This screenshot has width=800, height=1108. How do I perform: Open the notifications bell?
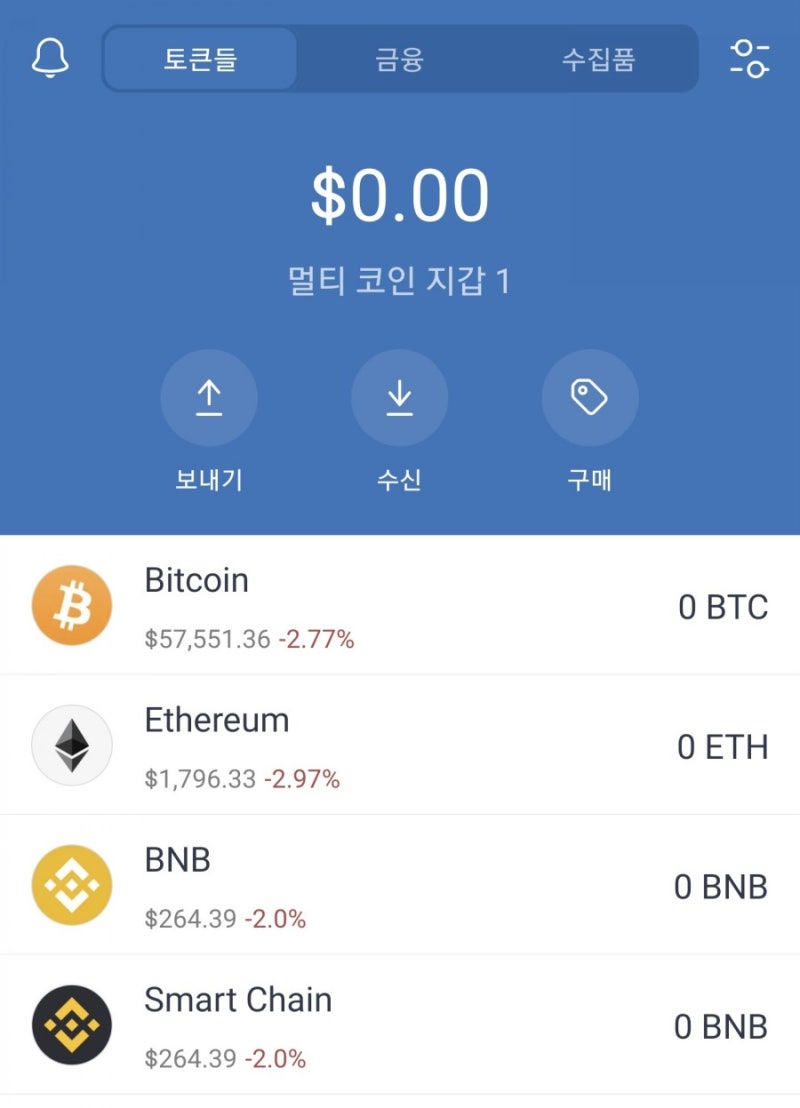pos(50,59)
